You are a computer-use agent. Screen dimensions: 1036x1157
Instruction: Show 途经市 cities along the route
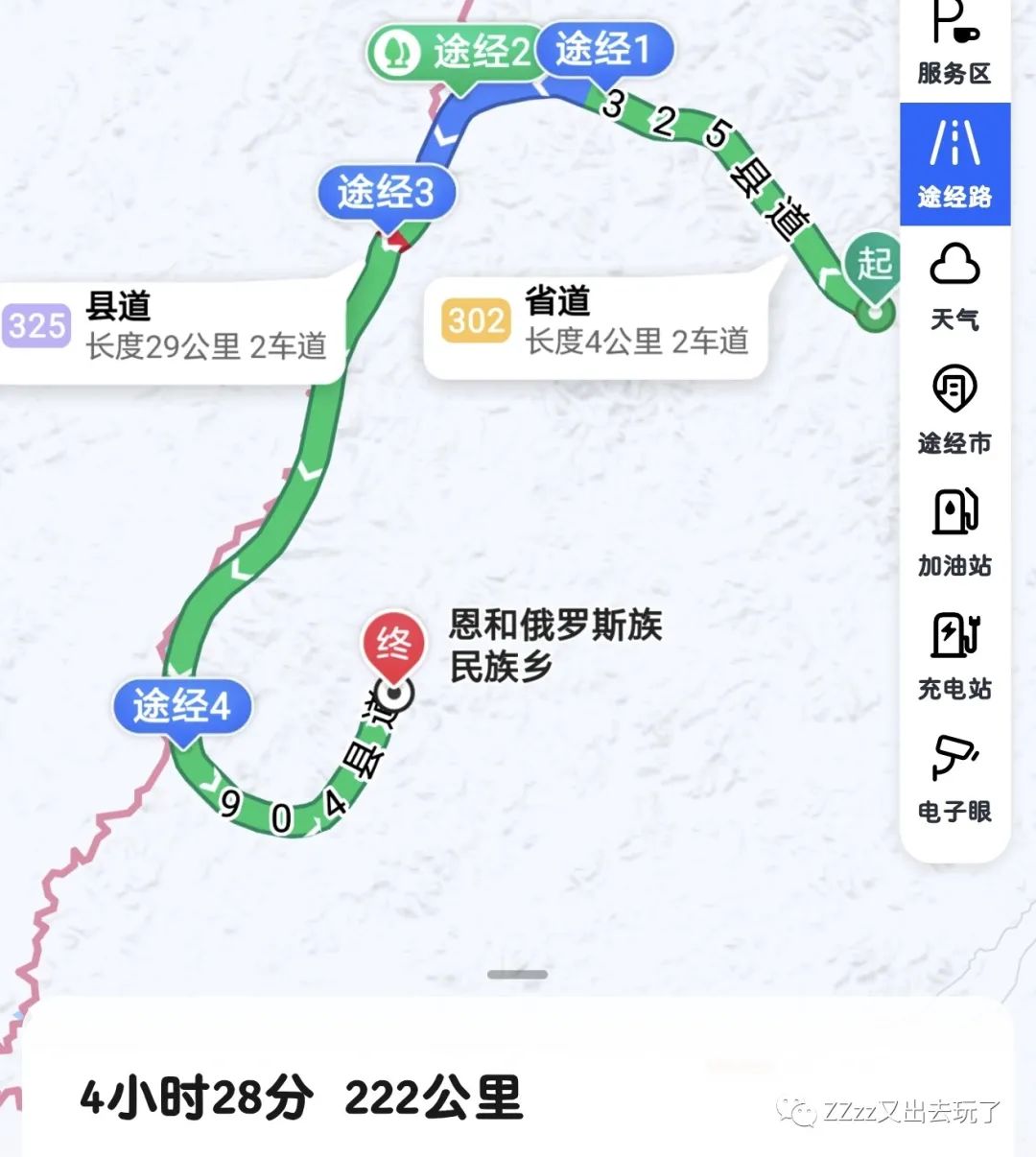coord(954,410)
